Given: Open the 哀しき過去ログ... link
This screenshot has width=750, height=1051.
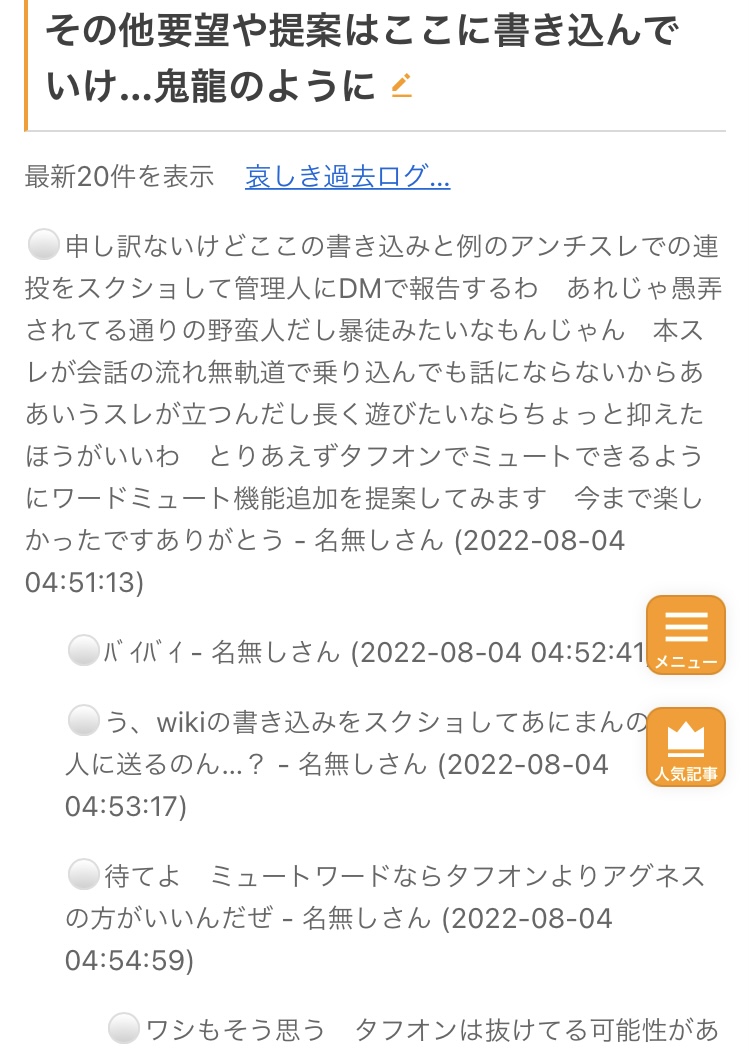Looking at the screenshot, I should 347,178.
